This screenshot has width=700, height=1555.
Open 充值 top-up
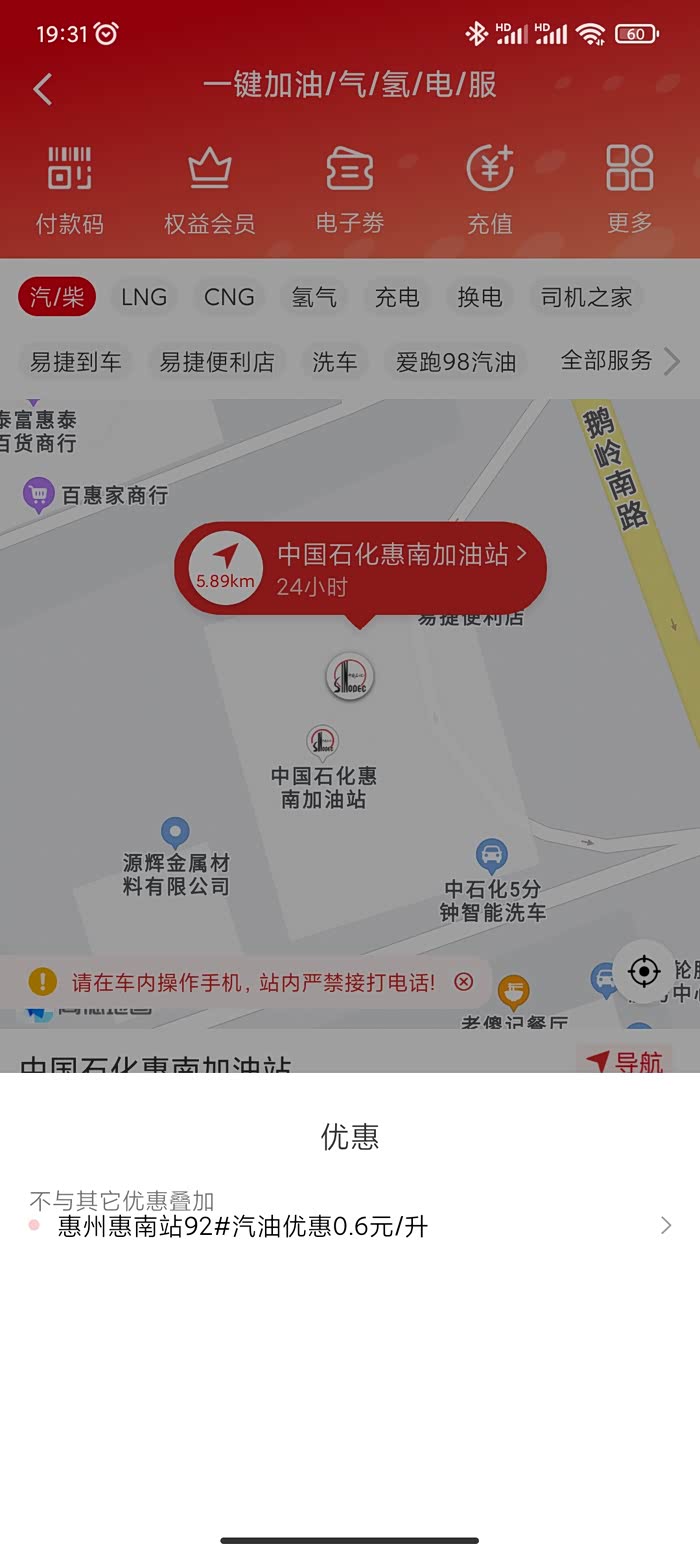tap(490, 190)
